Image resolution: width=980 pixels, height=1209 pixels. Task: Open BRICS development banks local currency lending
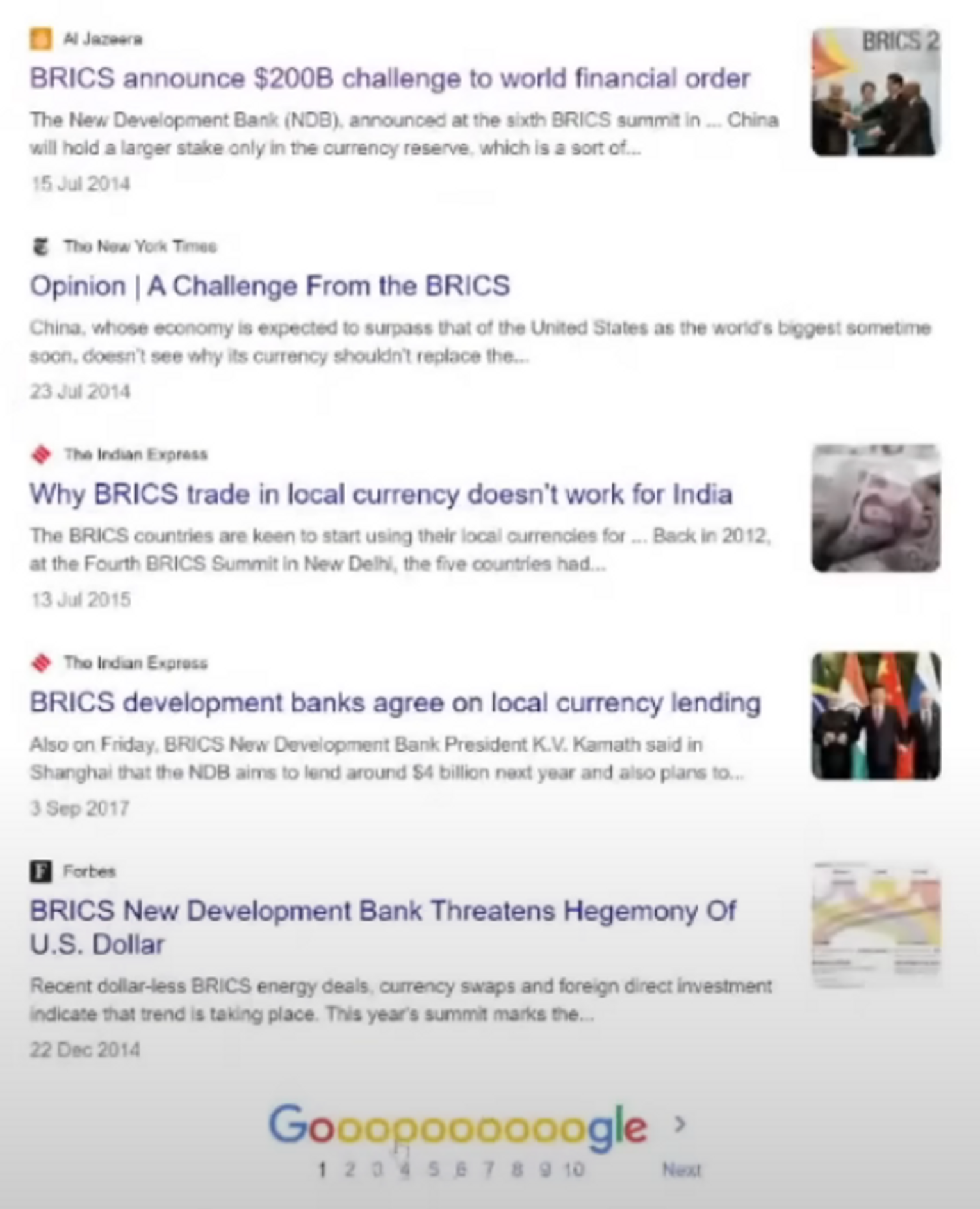(395, 703)
